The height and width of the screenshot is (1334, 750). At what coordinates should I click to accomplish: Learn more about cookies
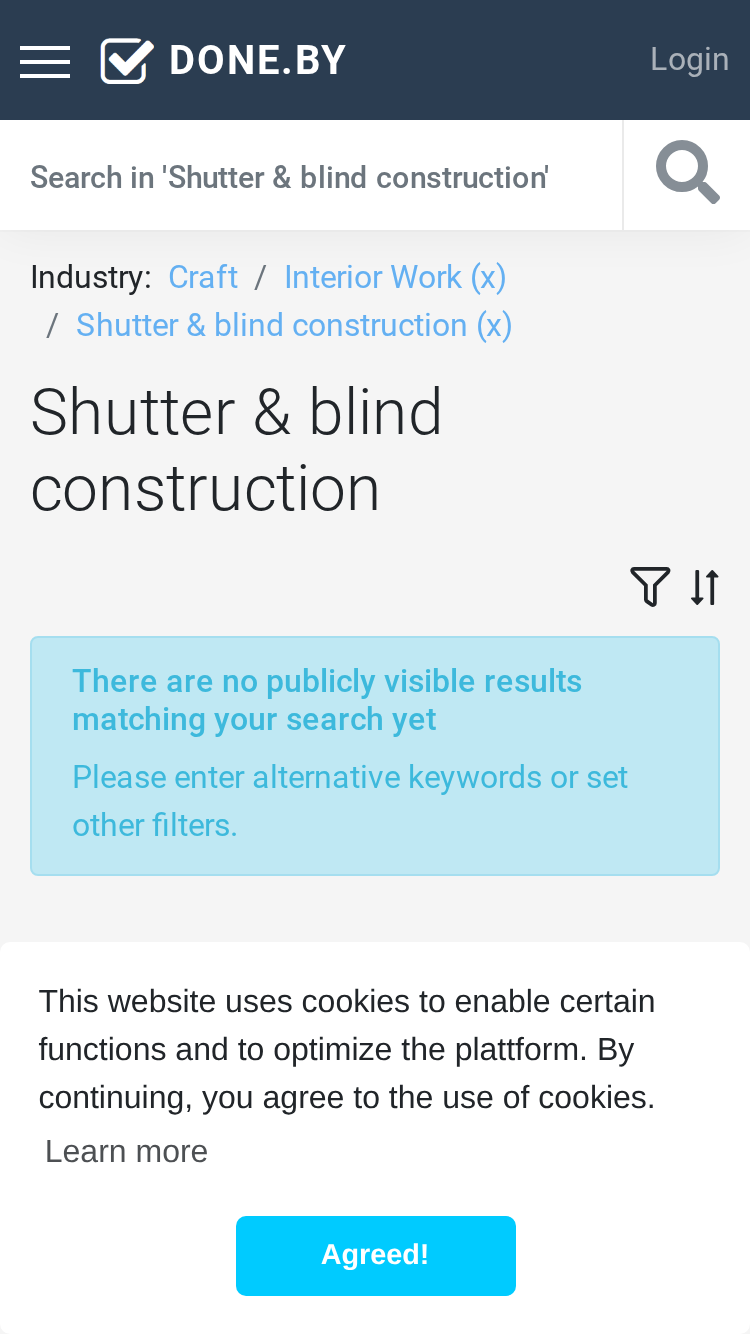coord(126,1151)
